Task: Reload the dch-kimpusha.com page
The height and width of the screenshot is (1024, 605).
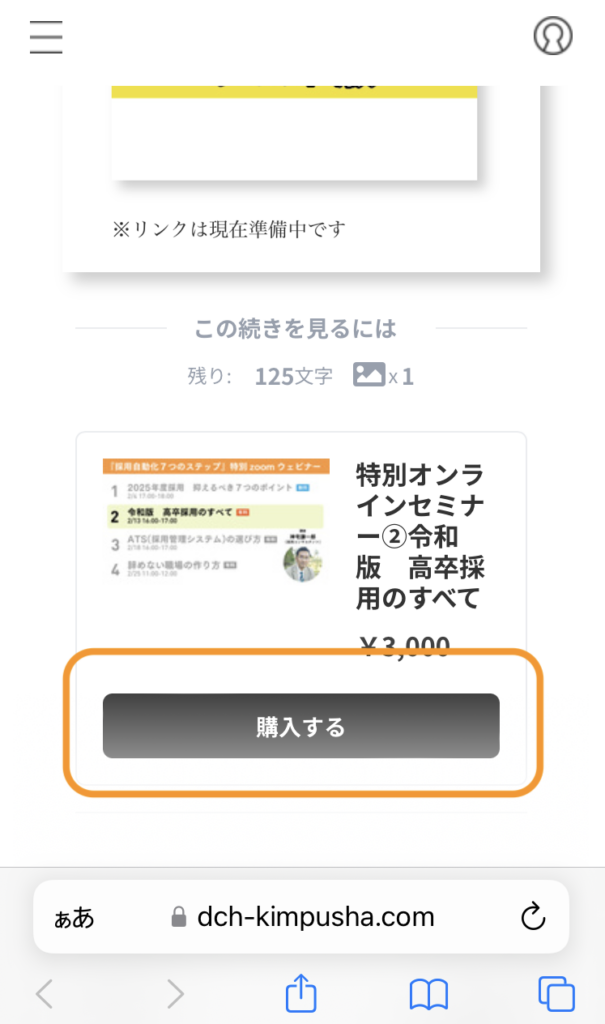Action: coord(534,916)
